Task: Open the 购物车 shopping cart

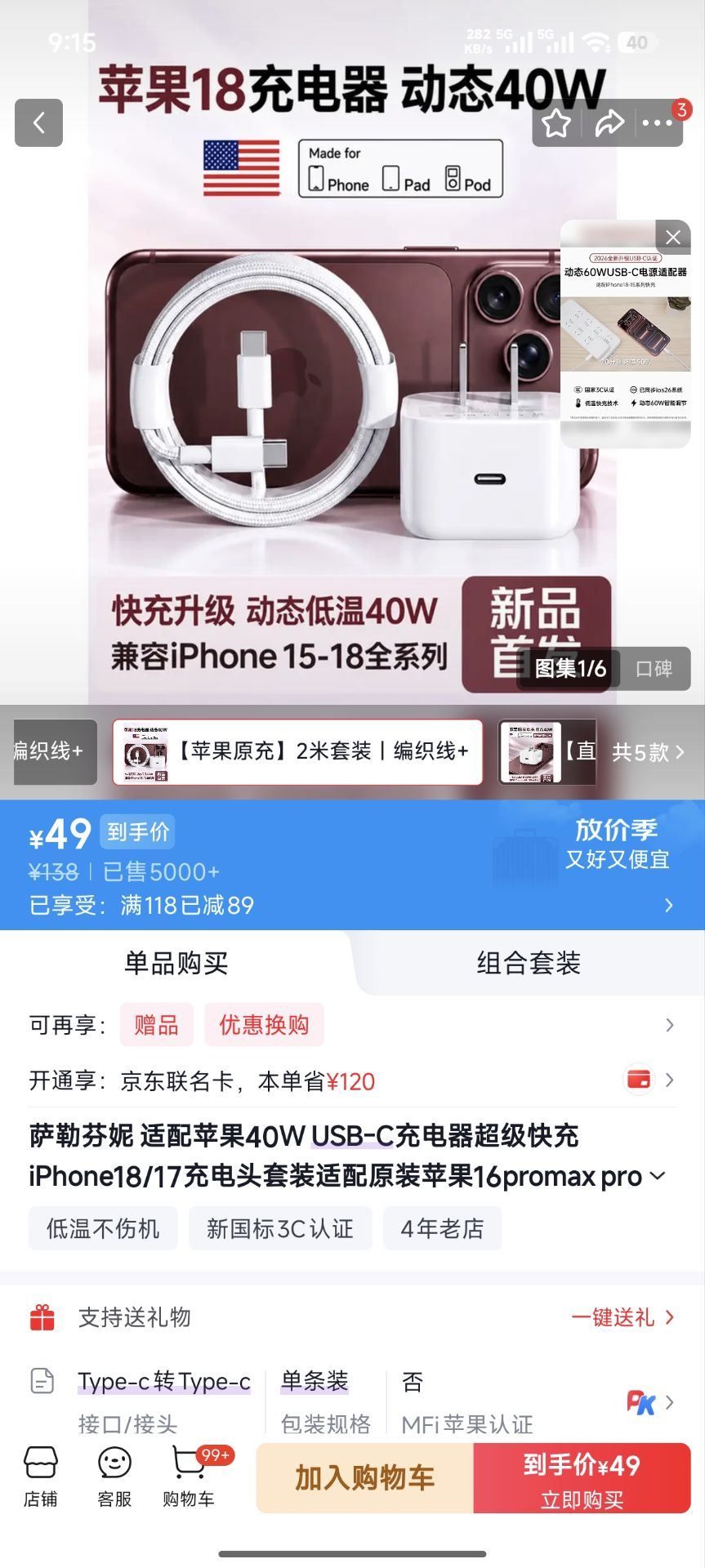Action: click(189, 1477)
